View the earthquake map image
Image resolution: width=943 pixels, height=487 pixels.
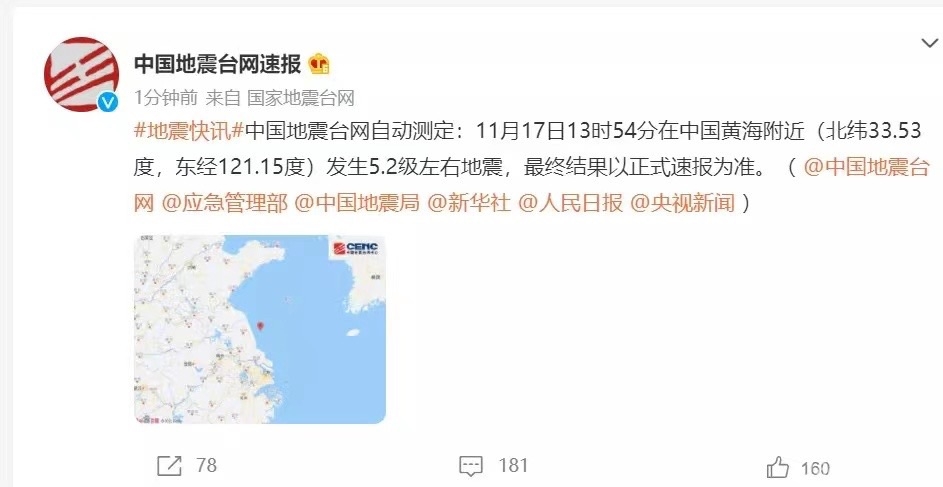[x=260, y=329]
